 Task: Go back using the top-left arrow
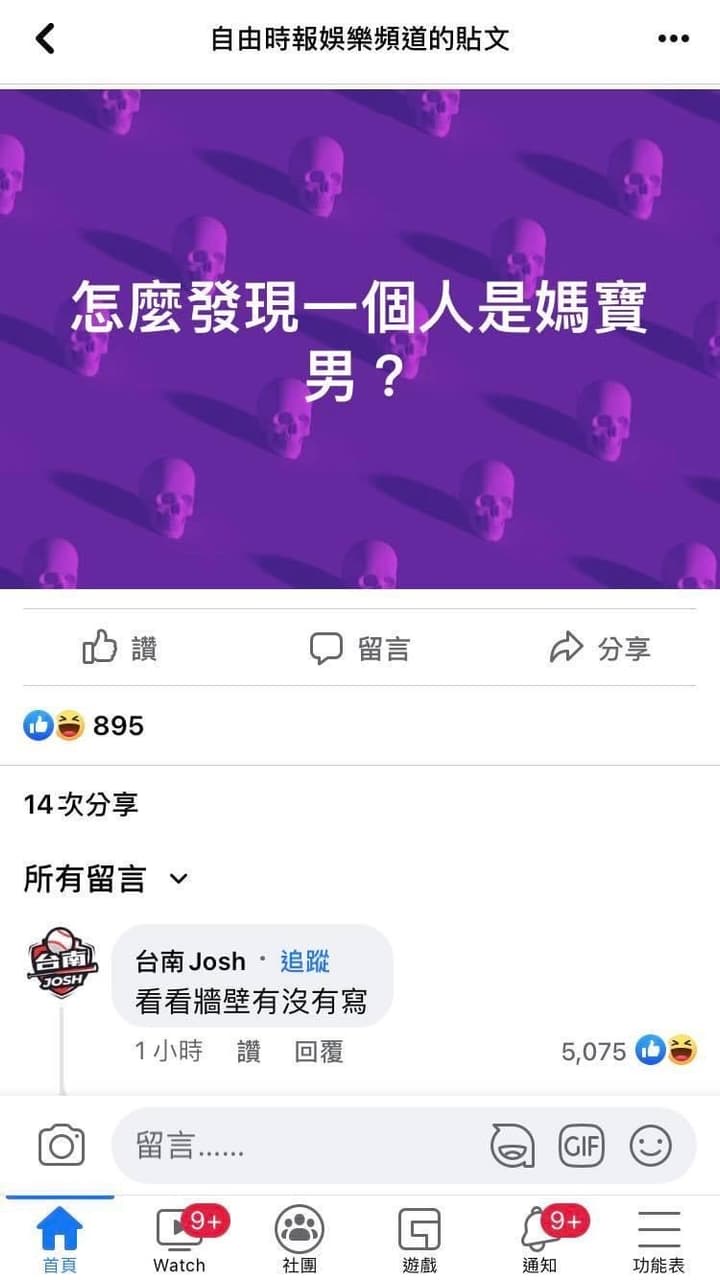pos(45,39)
